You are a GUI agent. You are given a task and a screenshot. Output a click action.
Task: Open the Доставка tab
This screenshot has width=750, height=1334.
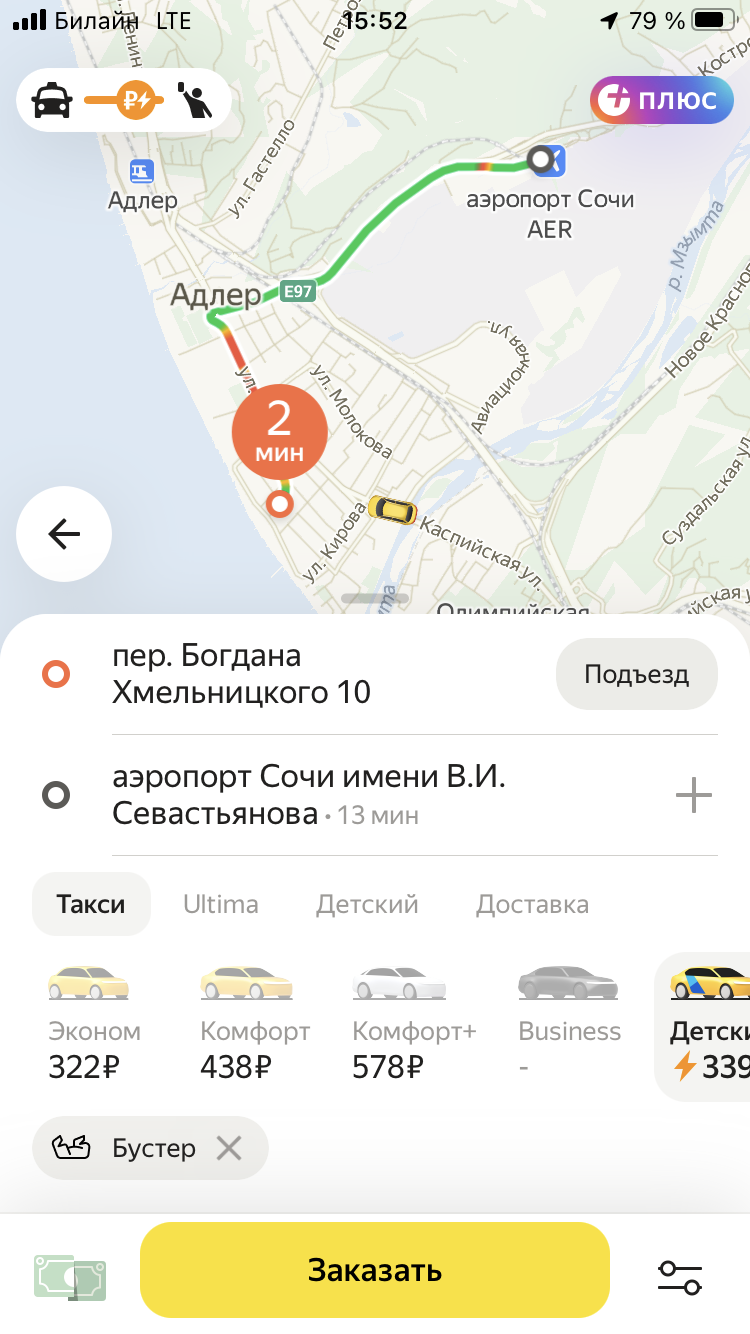[x=532, y=904]
